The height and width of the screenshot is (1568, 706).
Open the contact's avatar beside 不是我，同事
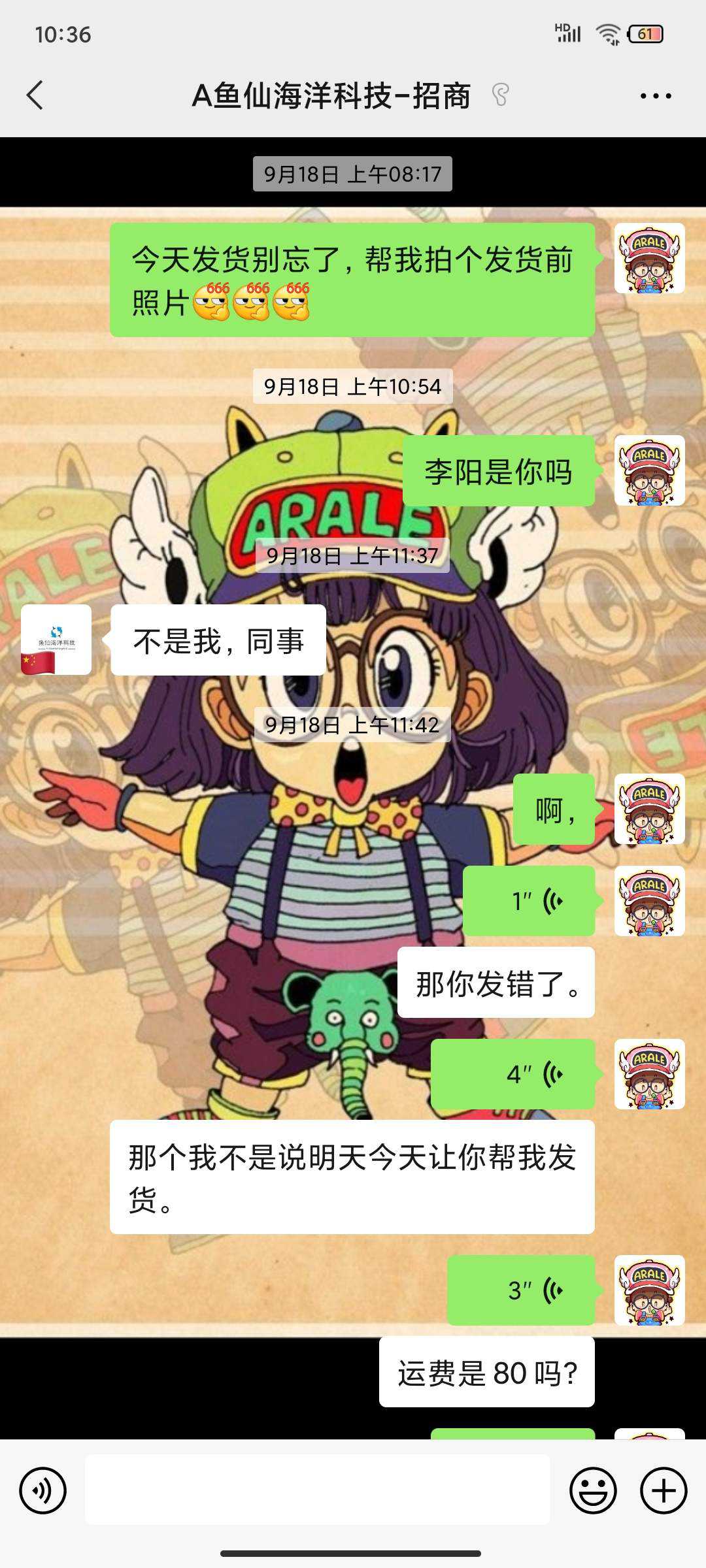56,640
